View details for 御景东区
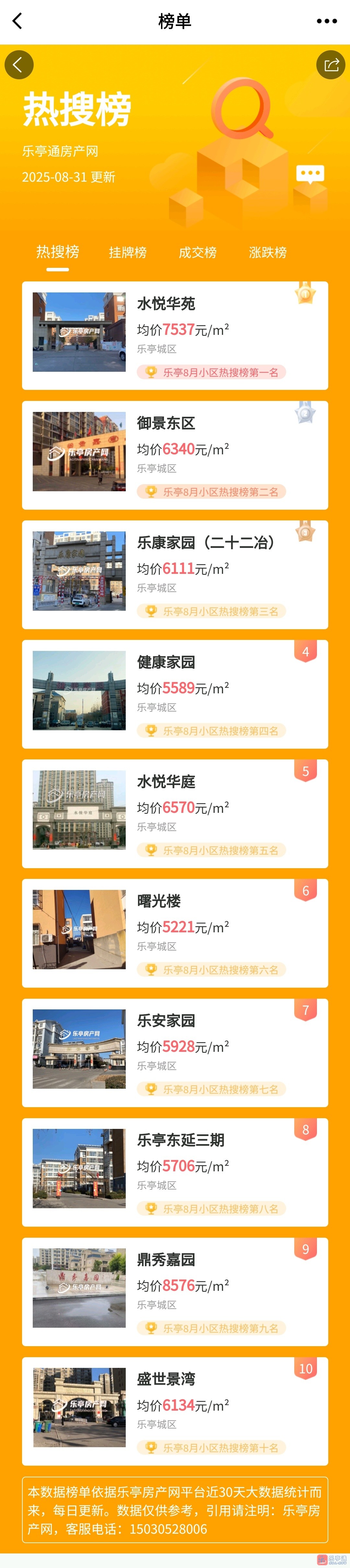Image resolution: width=350 pixels, height=1568 pixels. point(175,455)
